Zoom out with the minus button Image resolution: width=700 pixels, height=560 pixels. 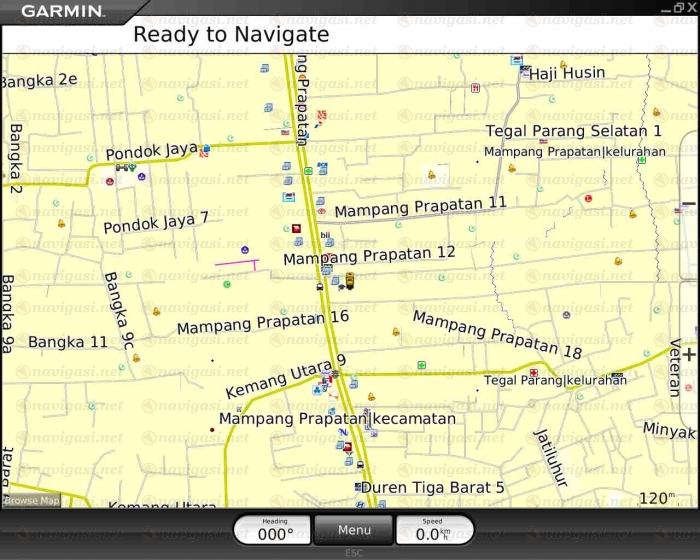[689, 205]
